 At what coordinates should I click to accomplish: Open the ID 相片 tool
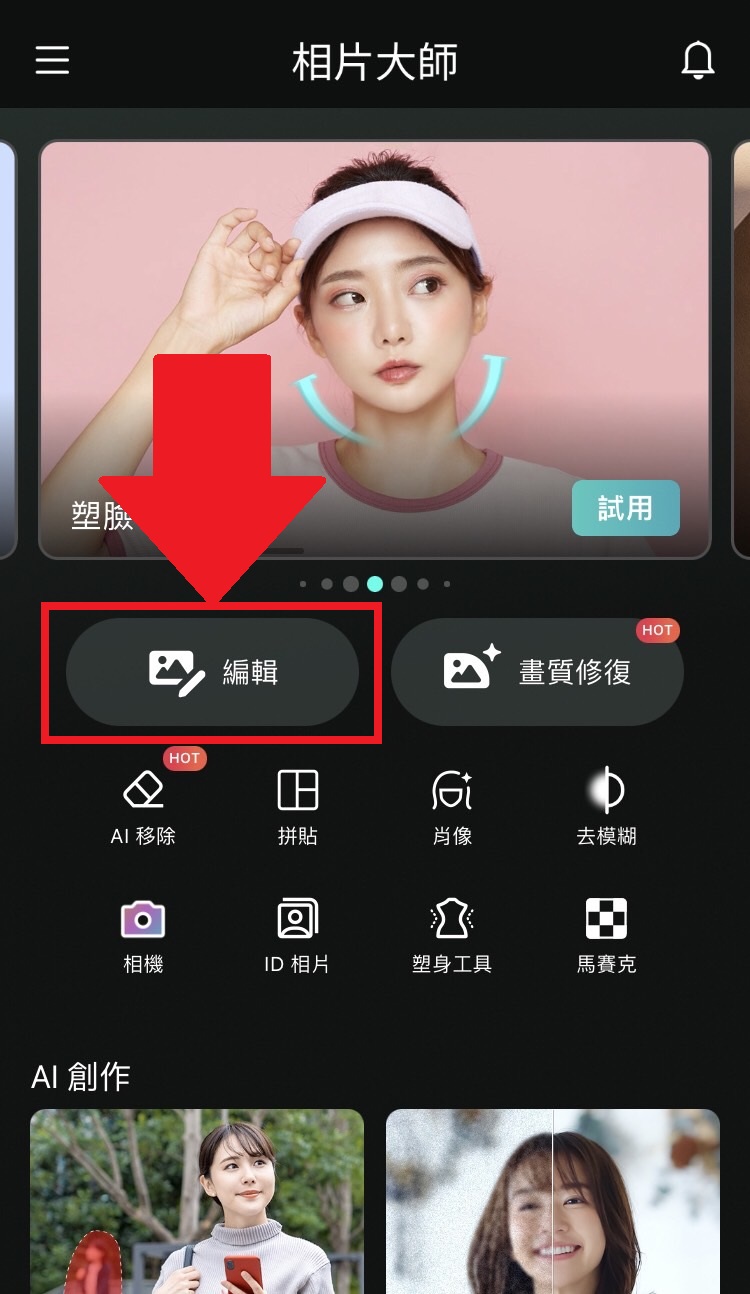tap(297, 935)
